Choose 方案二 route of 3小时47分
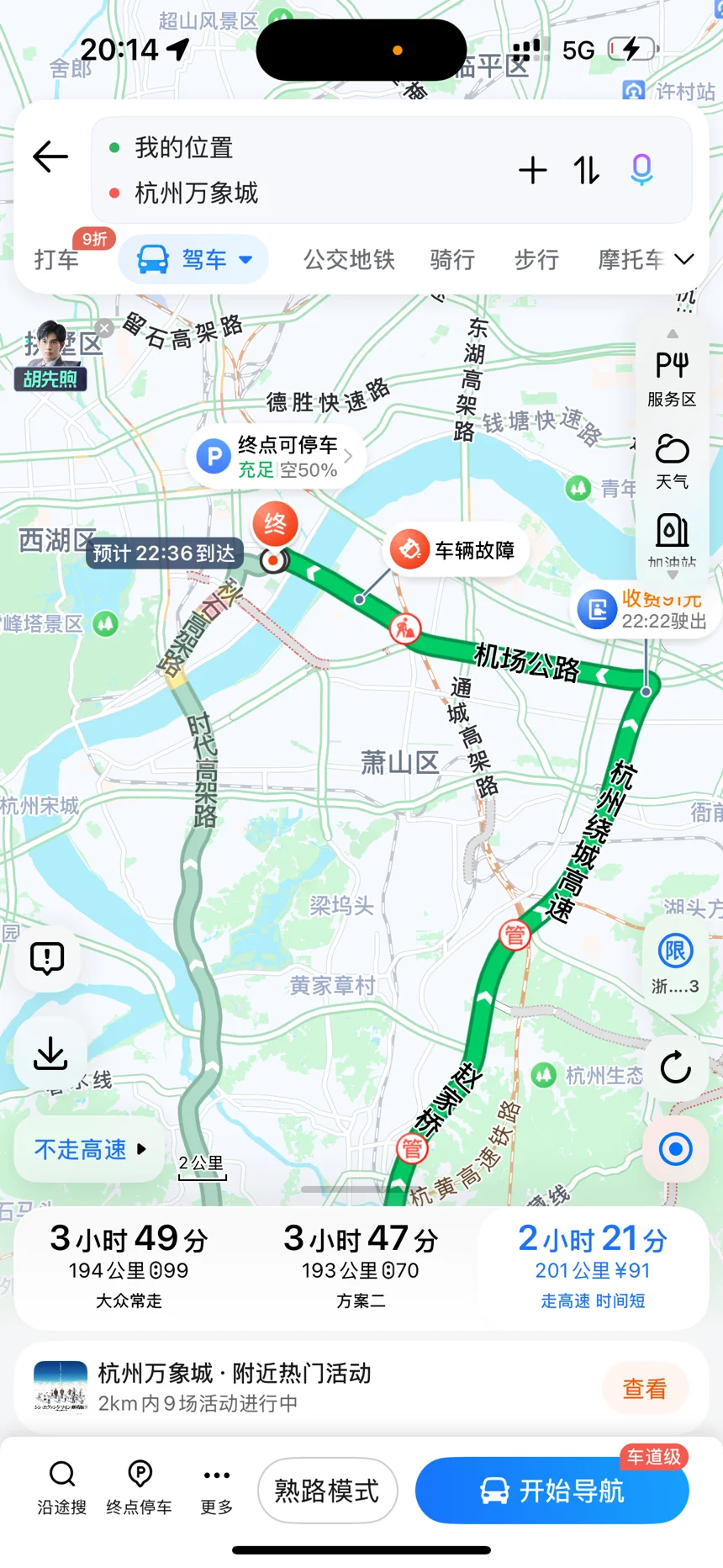Viewport: 723px width, 1568px height. pyautogui.click(x=361, y=1268)
